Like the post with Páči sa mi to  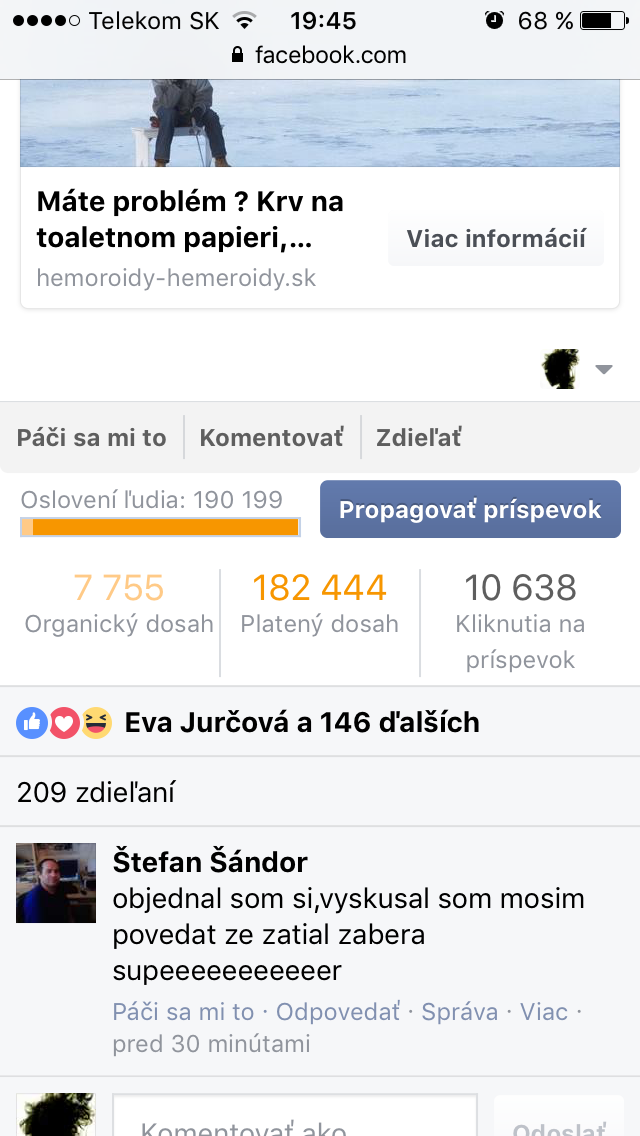[91, 437]
